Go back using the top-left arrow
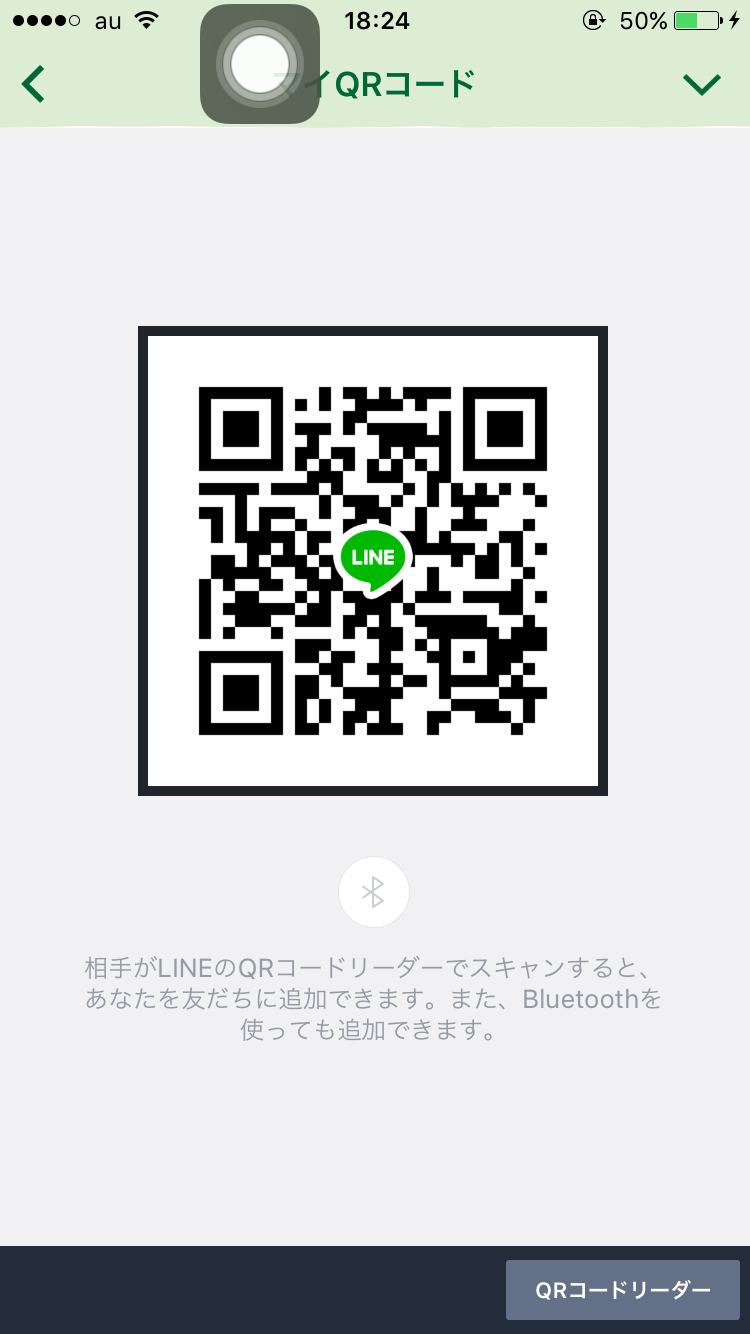The width and height of the screenshot is (750, 1334). coord(33,84)
